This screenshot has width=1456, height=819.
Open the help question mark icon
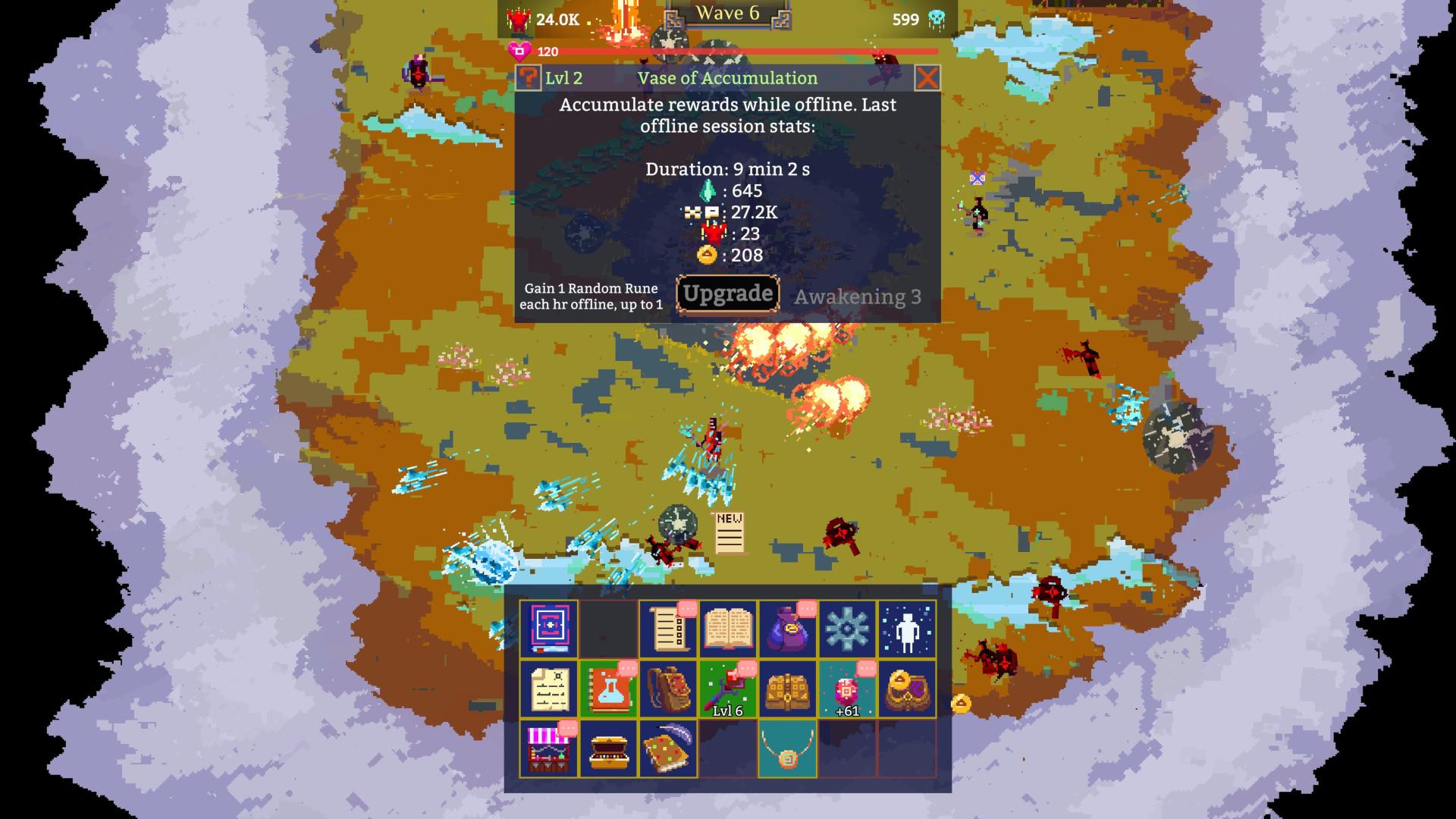528,78
